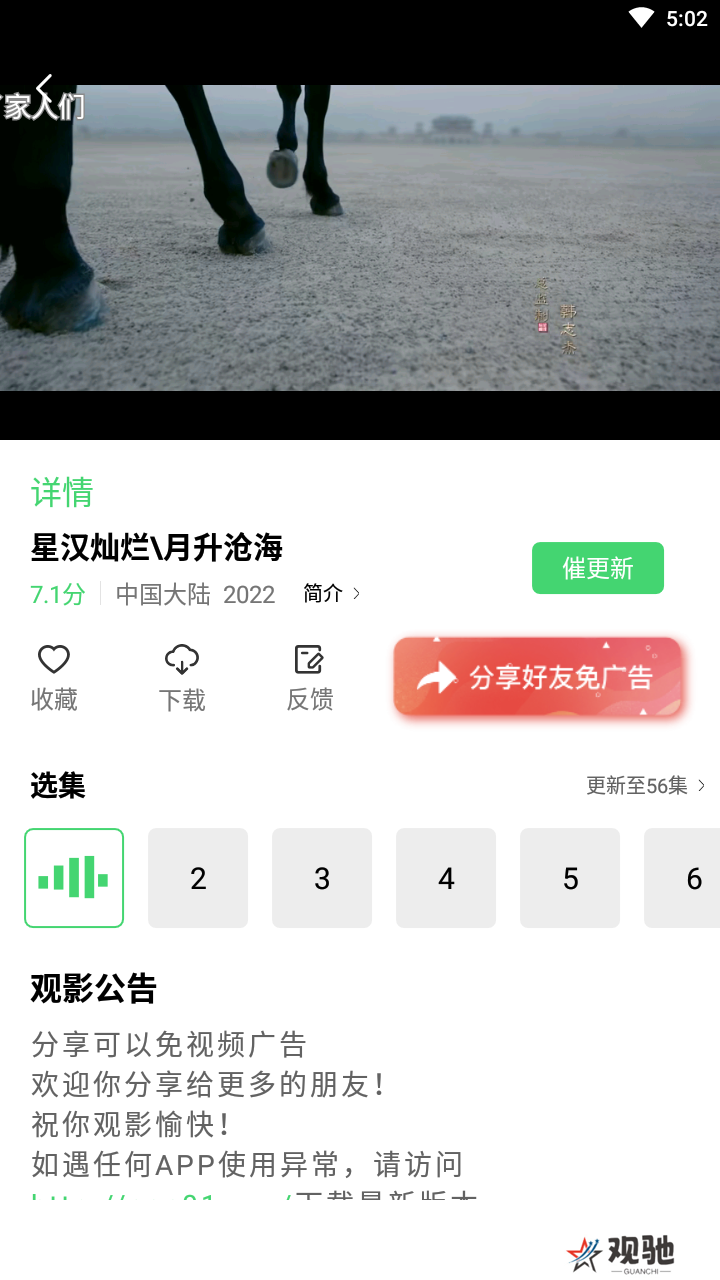Viewport: 720px width, 1280px height.
Task: Tap the 催更新 button
Action: pyautogui.click(x=597, y=568)
